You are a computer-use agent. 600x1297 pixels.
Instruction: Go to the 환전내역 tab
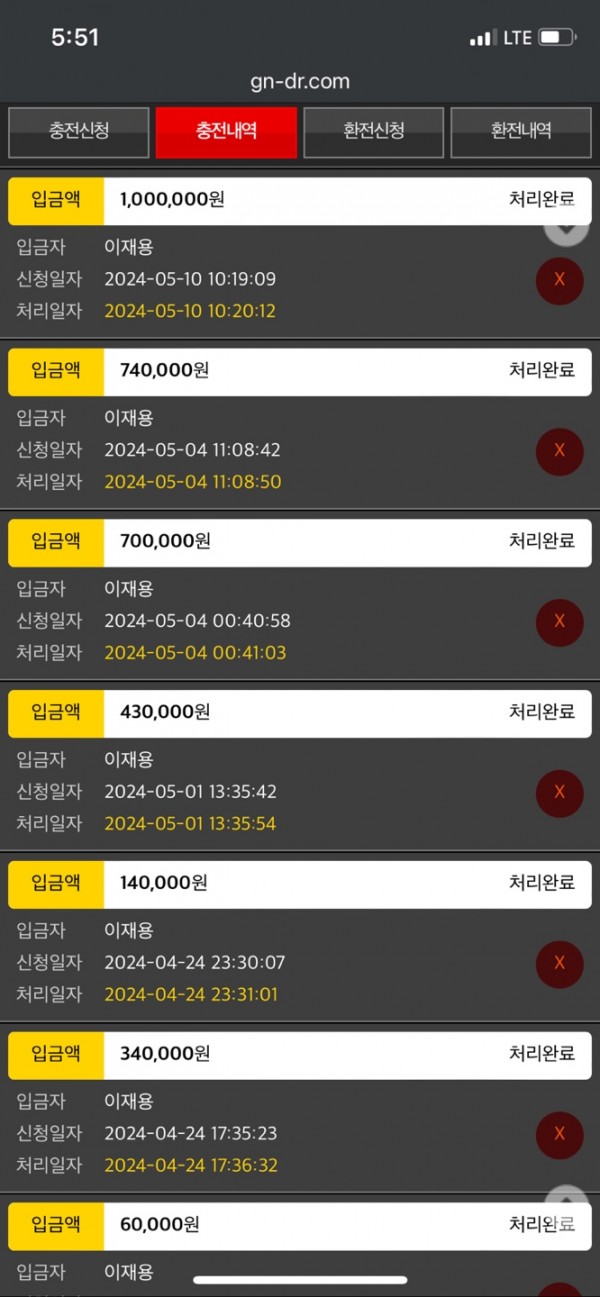coord(521,131)
